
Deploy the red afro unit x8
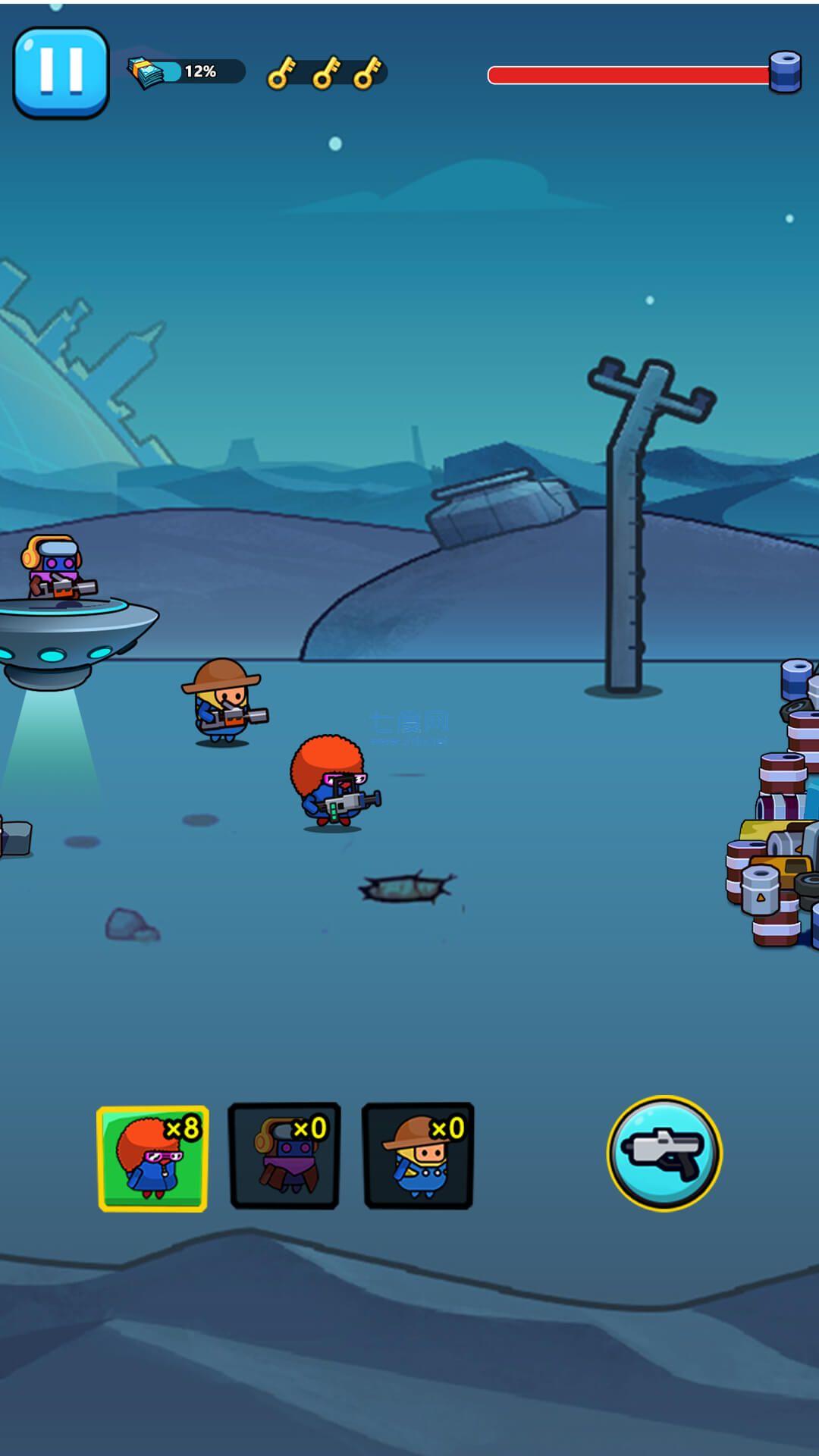click(x=152, y=1158)
